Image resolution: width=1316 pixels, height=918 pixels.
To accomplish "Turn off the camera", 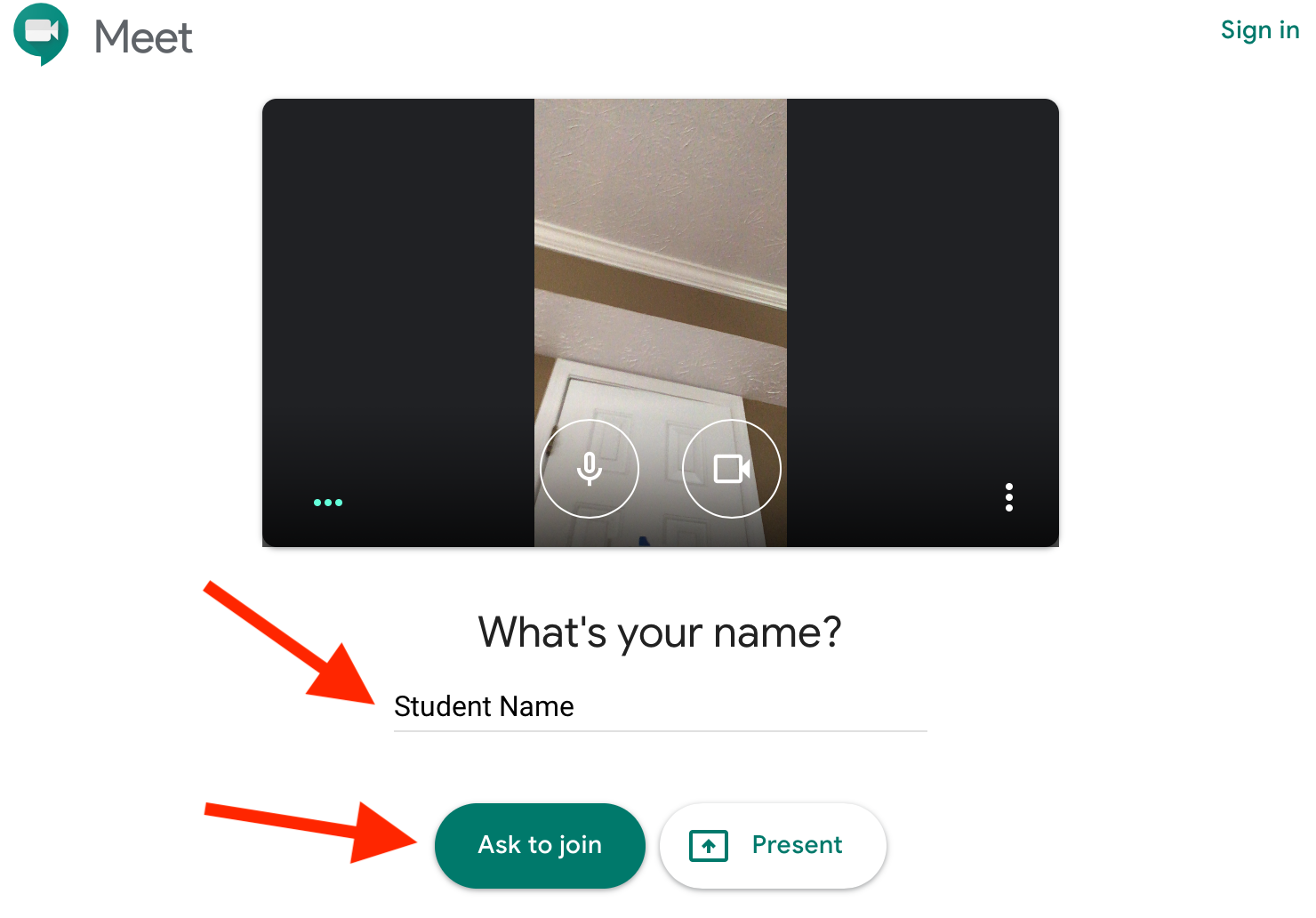I will tap(731, 469).
